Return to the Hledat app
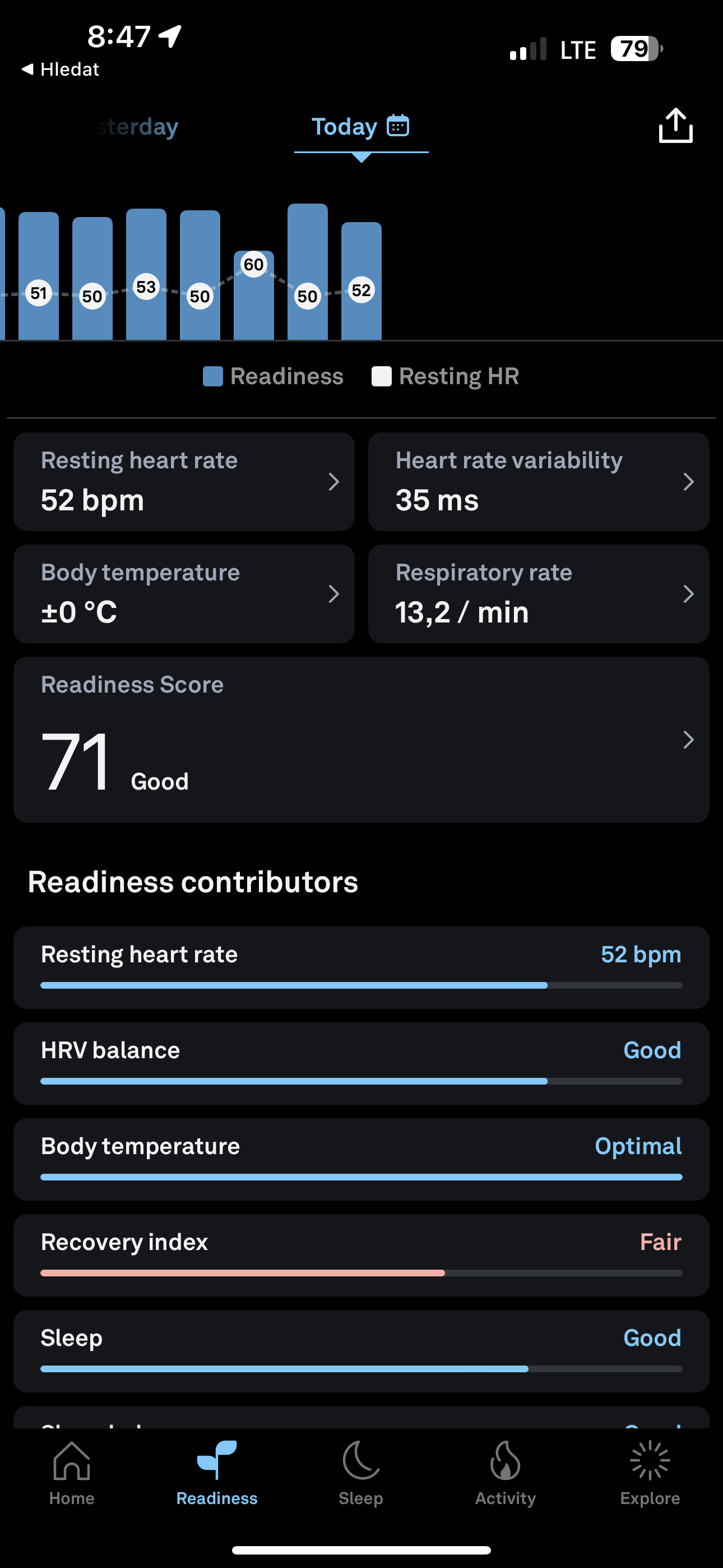 pos(59,70)
